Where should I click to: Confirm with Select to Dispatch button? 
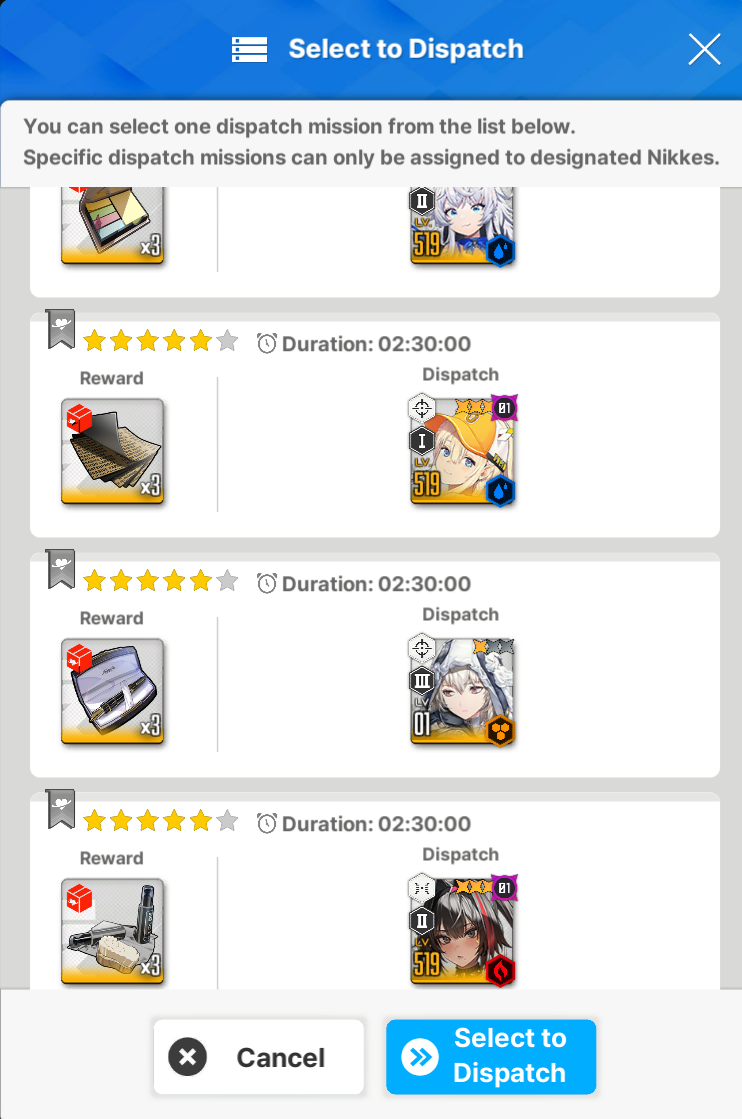(x=491, y=1057)
